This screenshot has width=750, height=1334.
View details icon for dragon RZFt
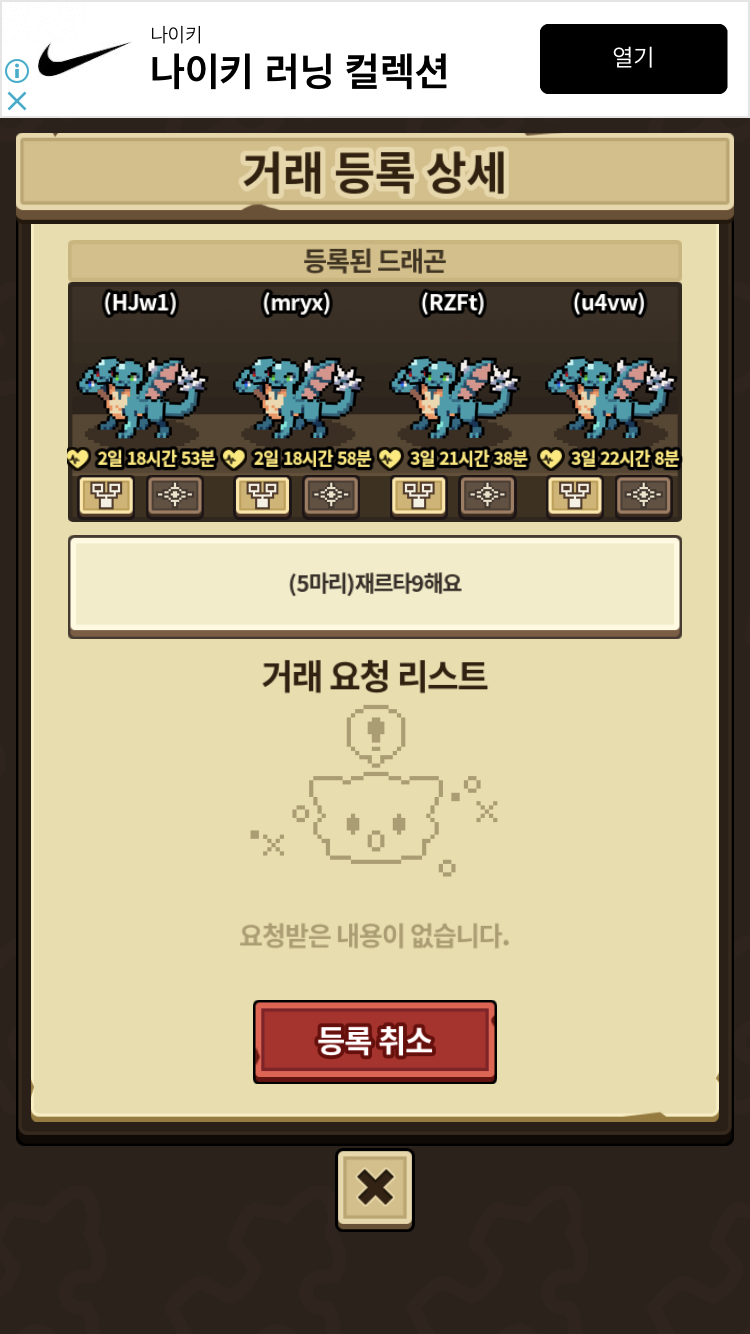pos(487,495)
